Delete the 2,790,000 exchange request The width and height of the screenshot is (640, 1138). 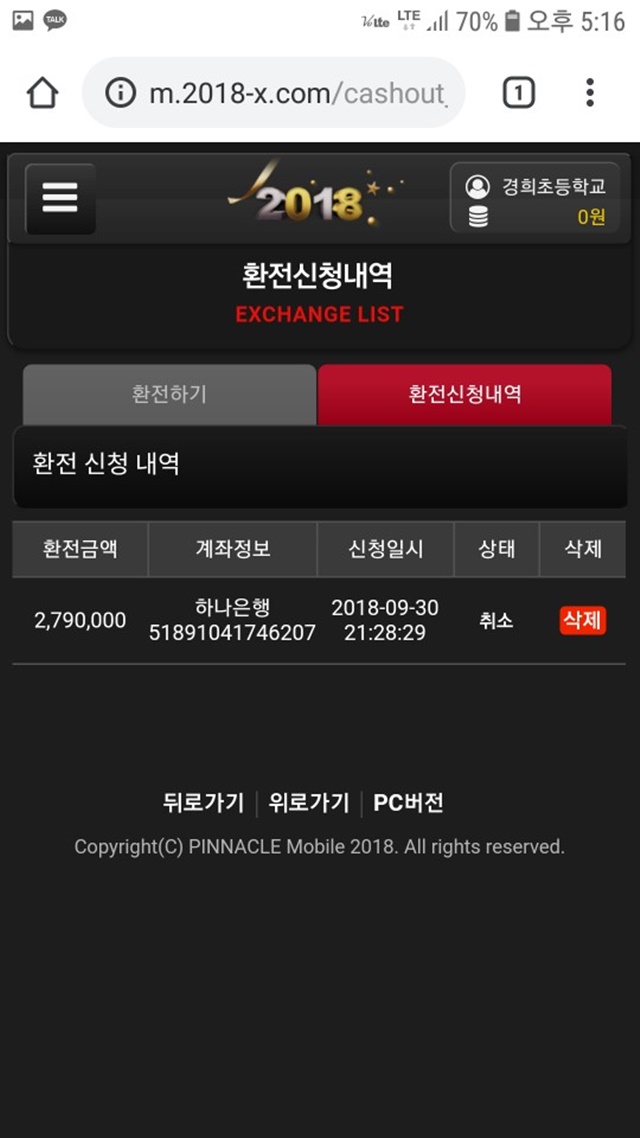(582, 621)
